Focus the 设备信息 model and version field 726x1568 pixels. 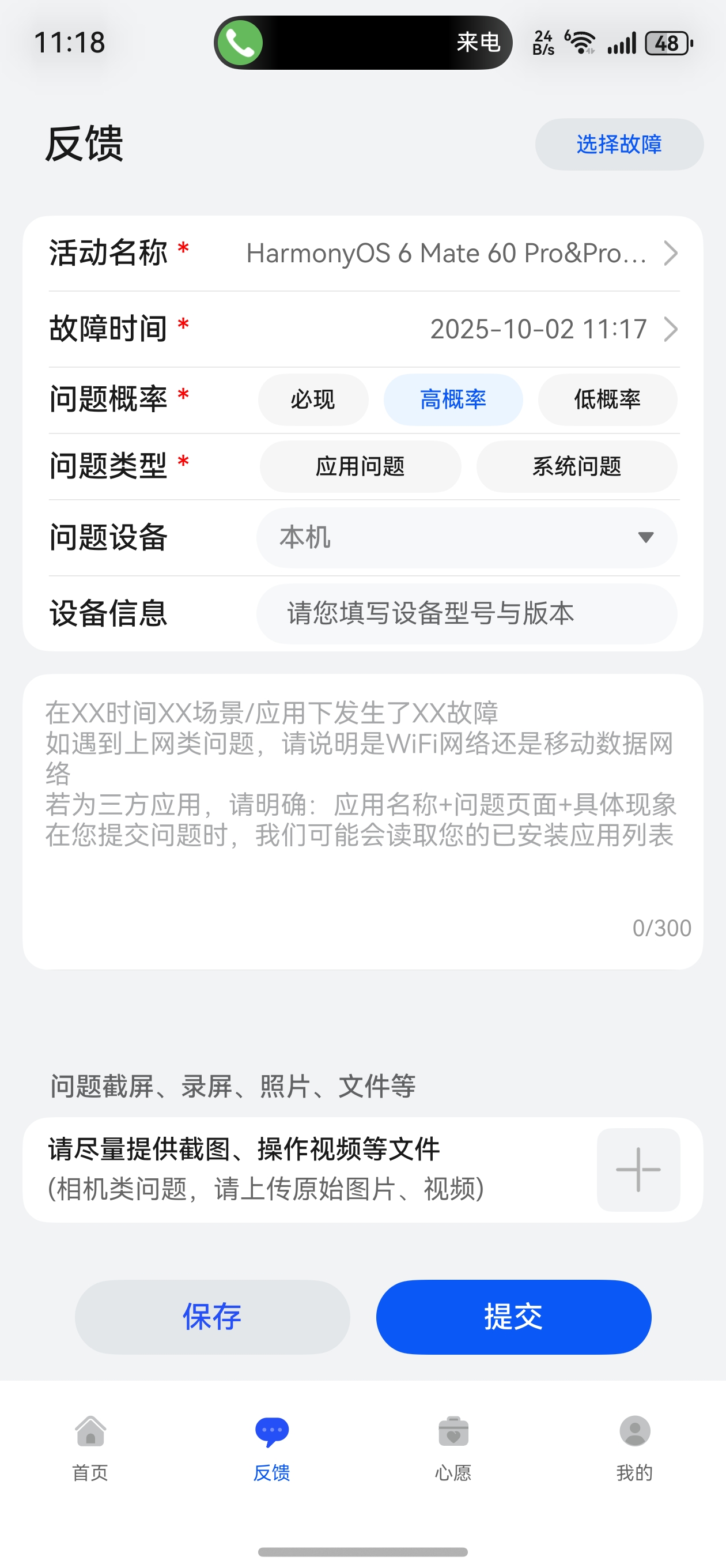tap(466, 613)
